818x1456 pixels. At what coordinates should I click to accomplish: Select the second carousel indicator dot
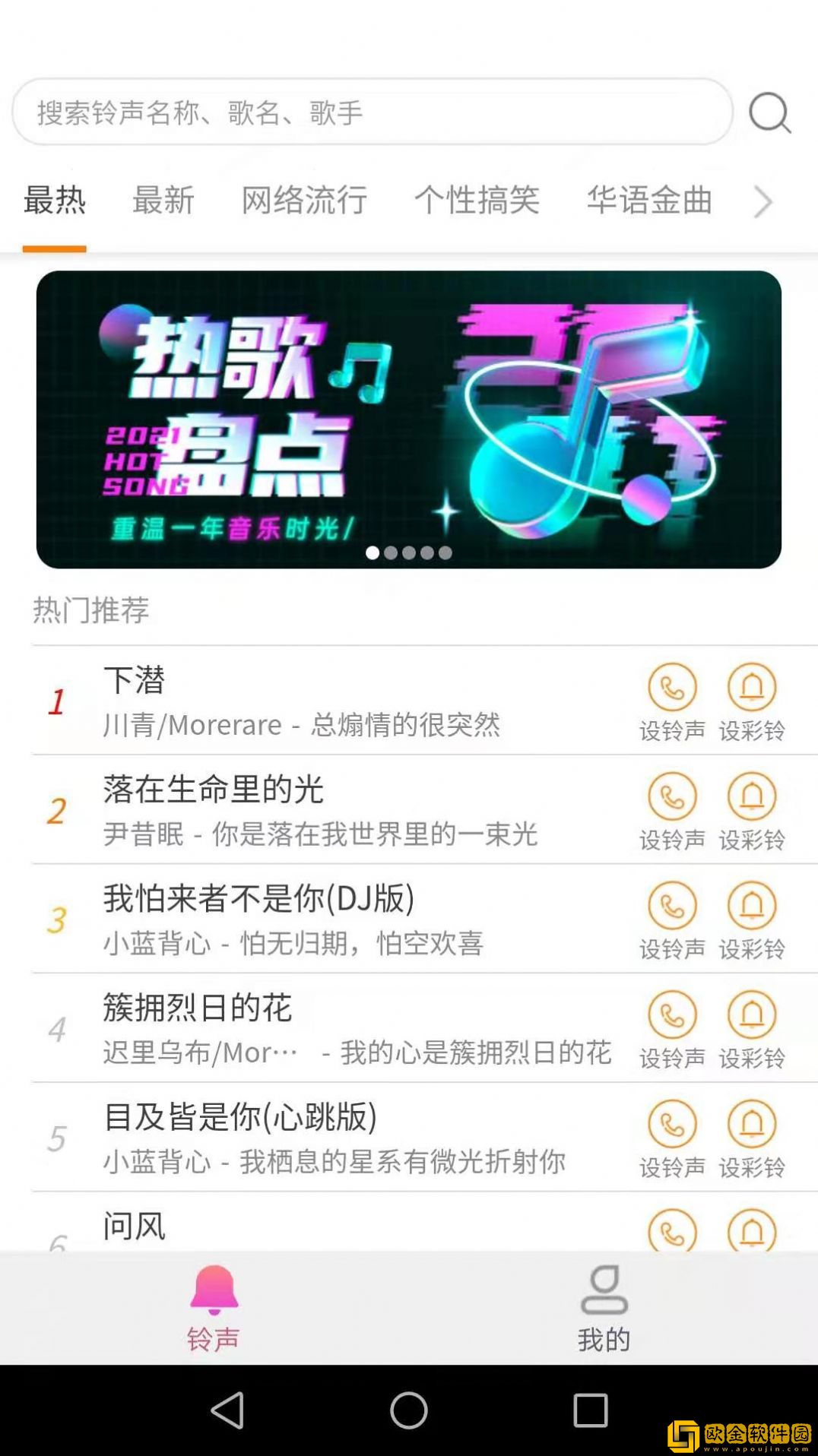coord(391,554)
